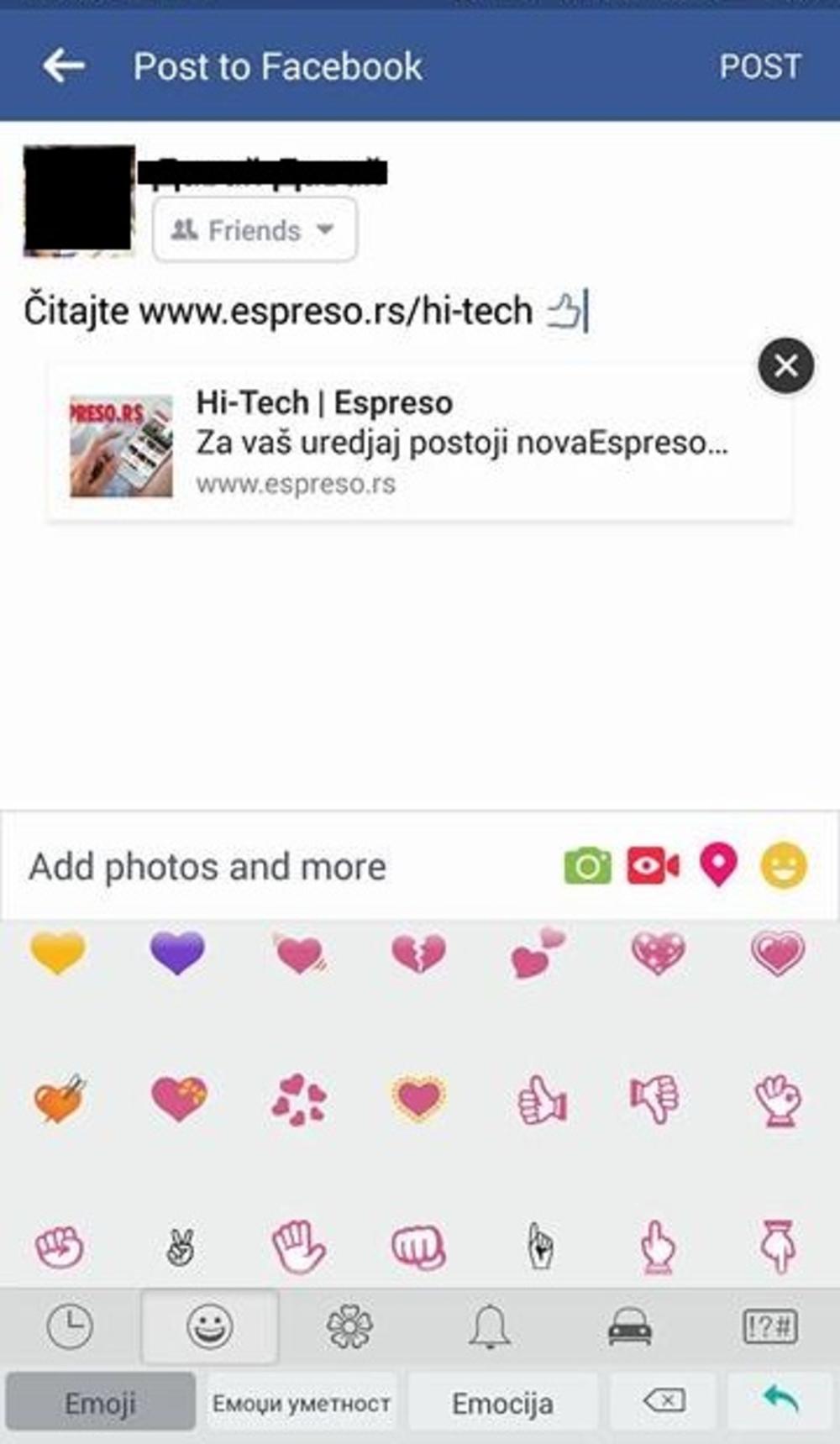Insert the victory hand emoji

(180, 1247)
